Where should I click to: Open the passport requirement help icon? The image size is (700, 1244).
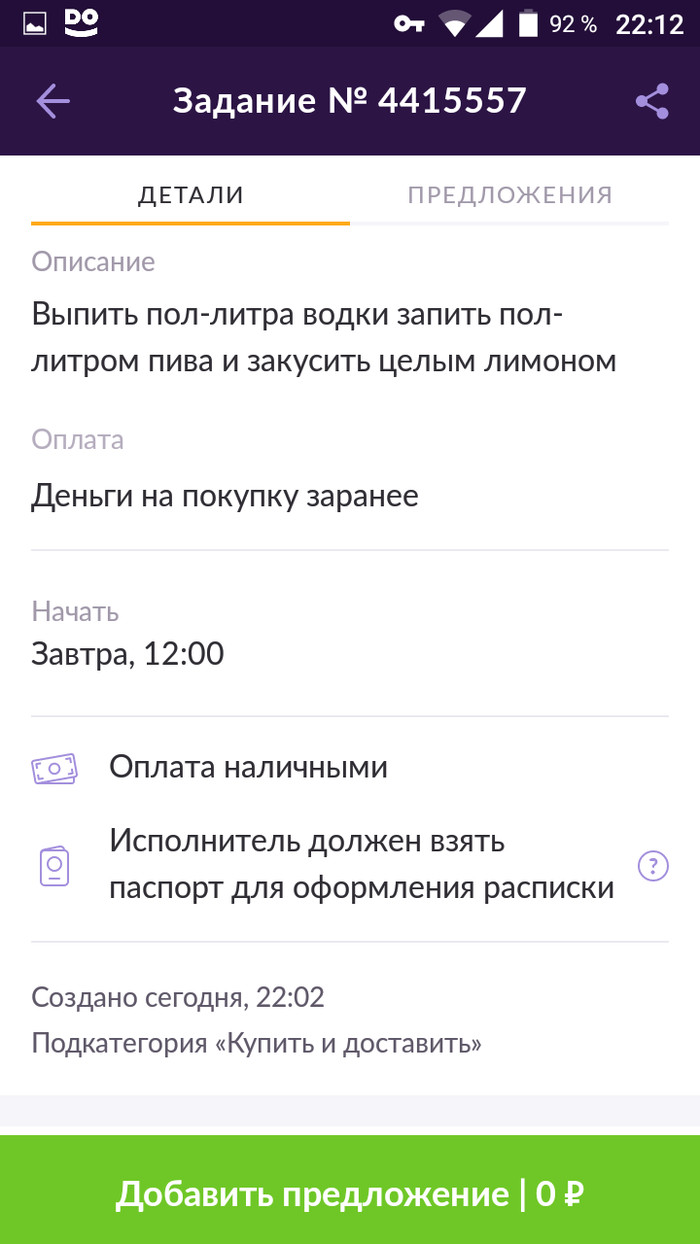[653, 865]
